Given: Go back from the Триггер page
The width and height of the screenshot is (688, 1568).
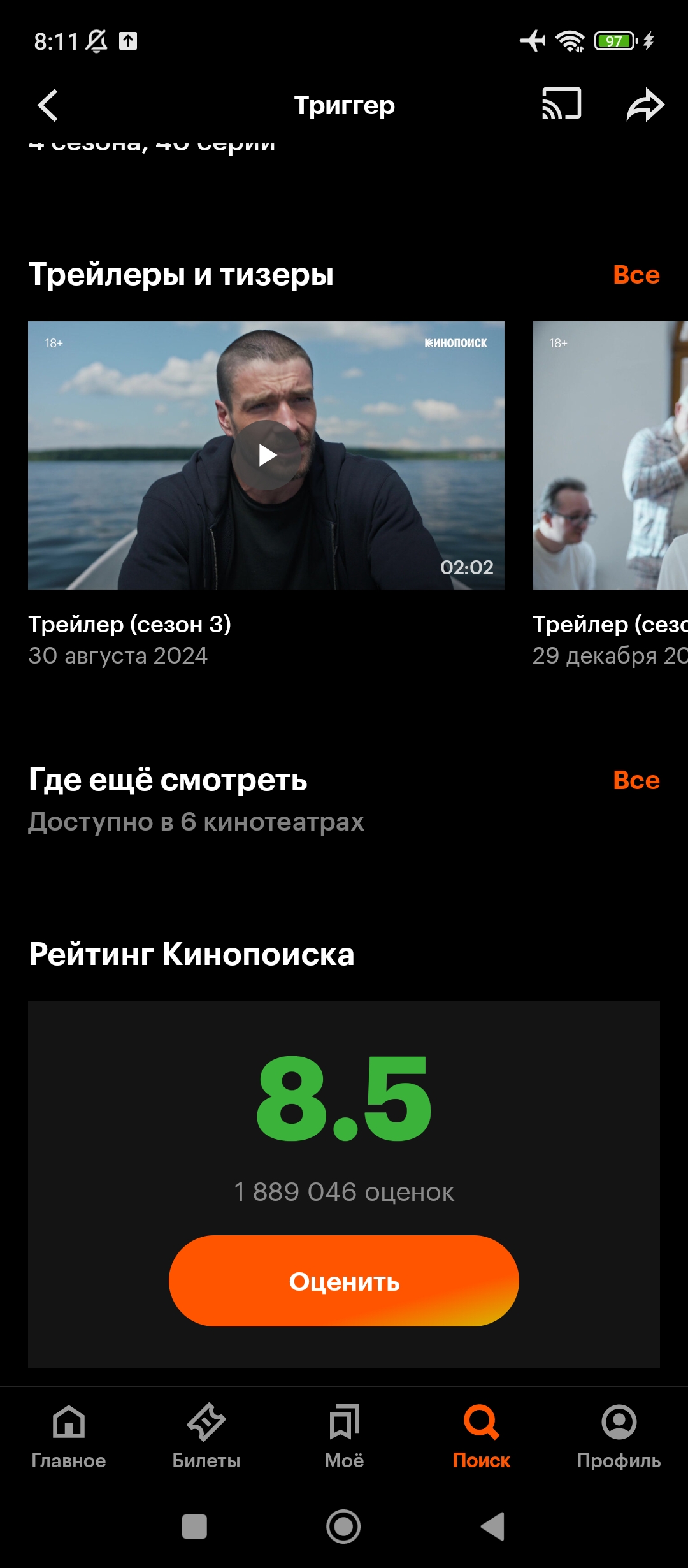Looking at the screenshot, I should pyautogui.click(x=48, y=105).
